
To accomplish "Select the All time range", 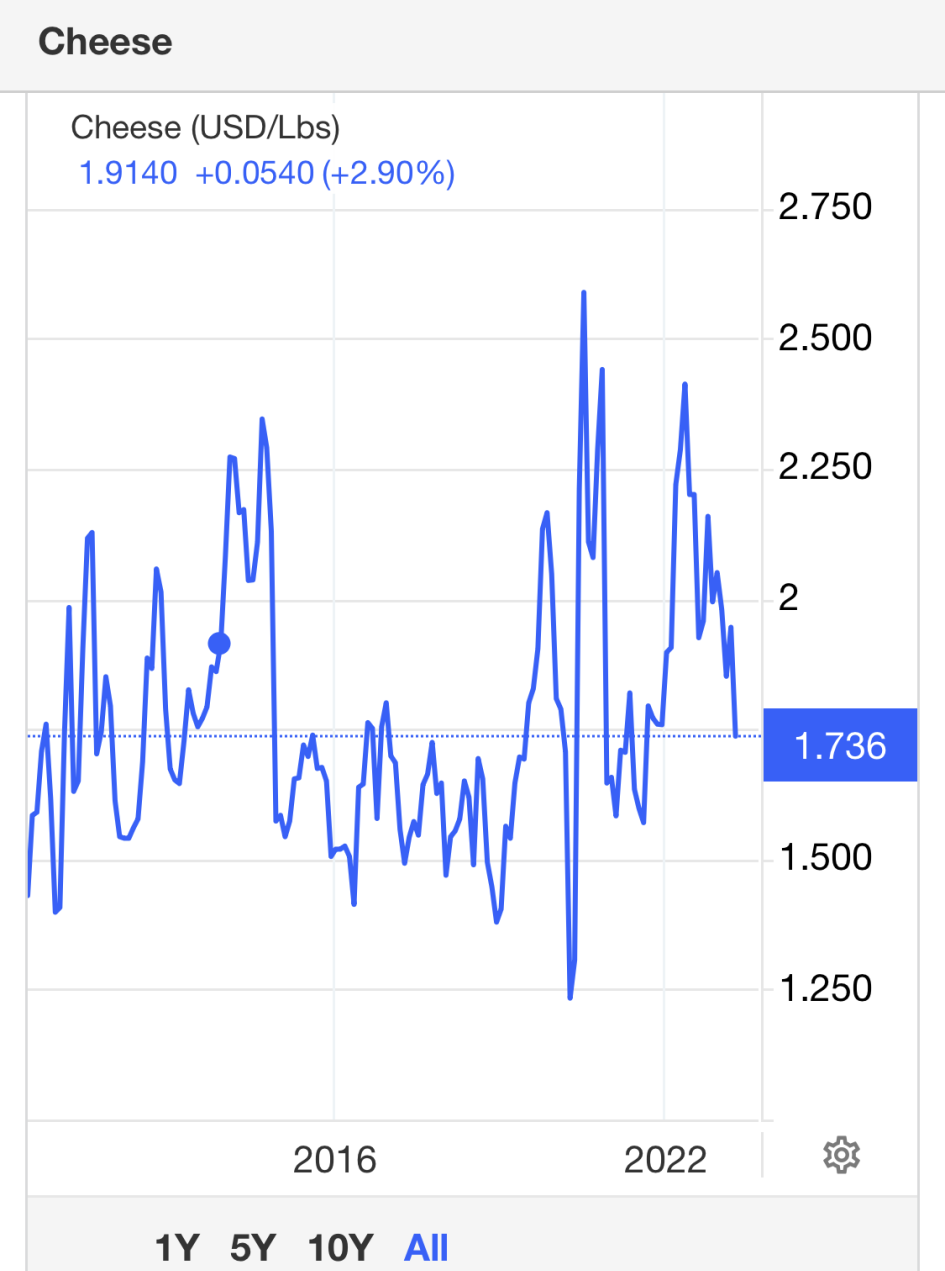I will click(426, 1248).
